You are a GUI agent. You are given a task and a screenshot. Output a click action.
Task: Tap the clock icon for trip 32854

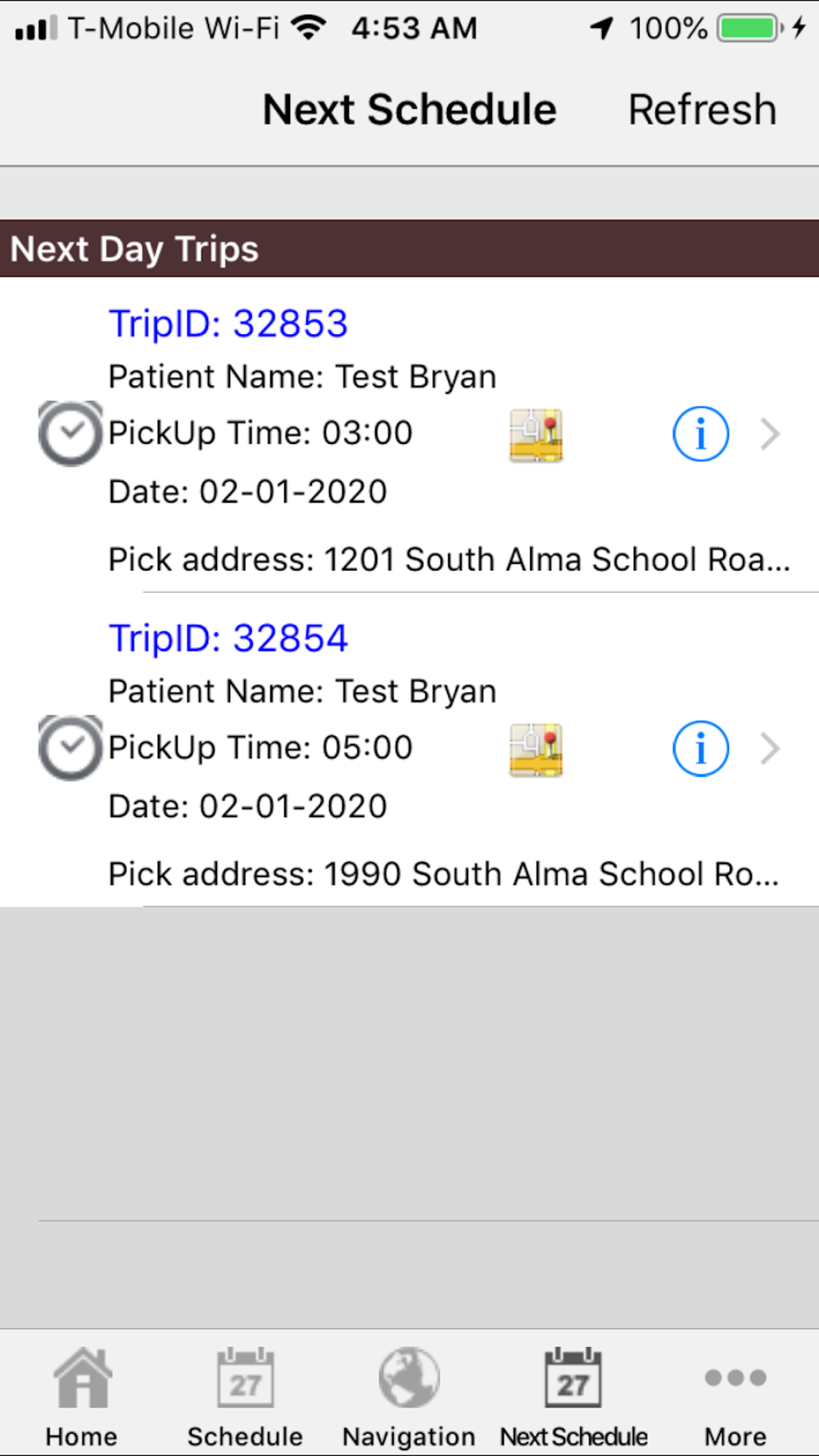click(70, 748)
